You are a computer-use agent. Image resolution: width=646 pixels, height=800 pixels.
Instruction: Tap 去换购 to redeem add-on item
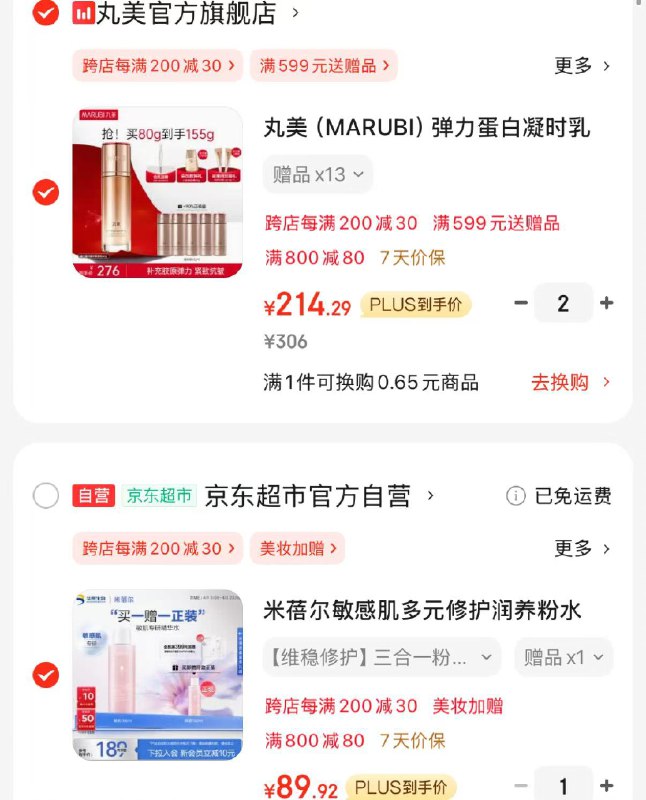[x=570, y=382]
